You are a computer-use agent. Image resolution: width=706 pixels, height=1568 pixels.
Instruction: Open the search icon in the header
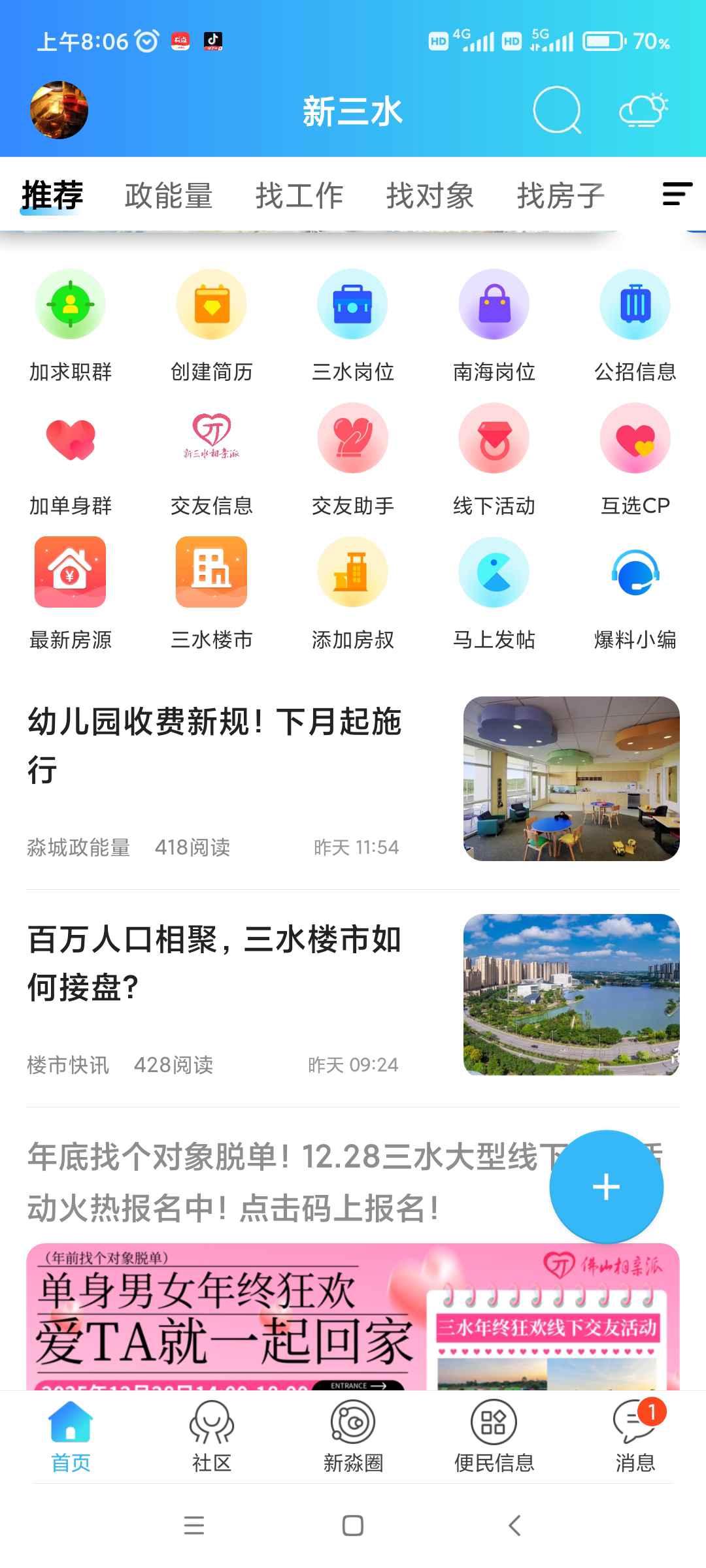pyautogui.click(x=557, y=110)
